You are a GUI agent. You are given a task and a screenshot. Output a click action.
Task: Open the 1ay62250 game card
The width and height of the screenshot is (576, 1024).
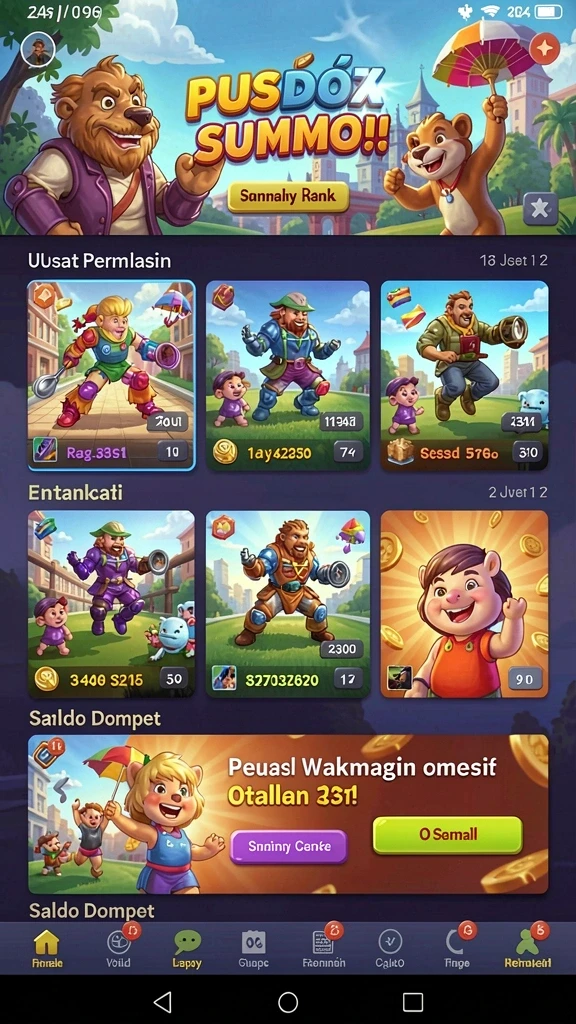288,375
